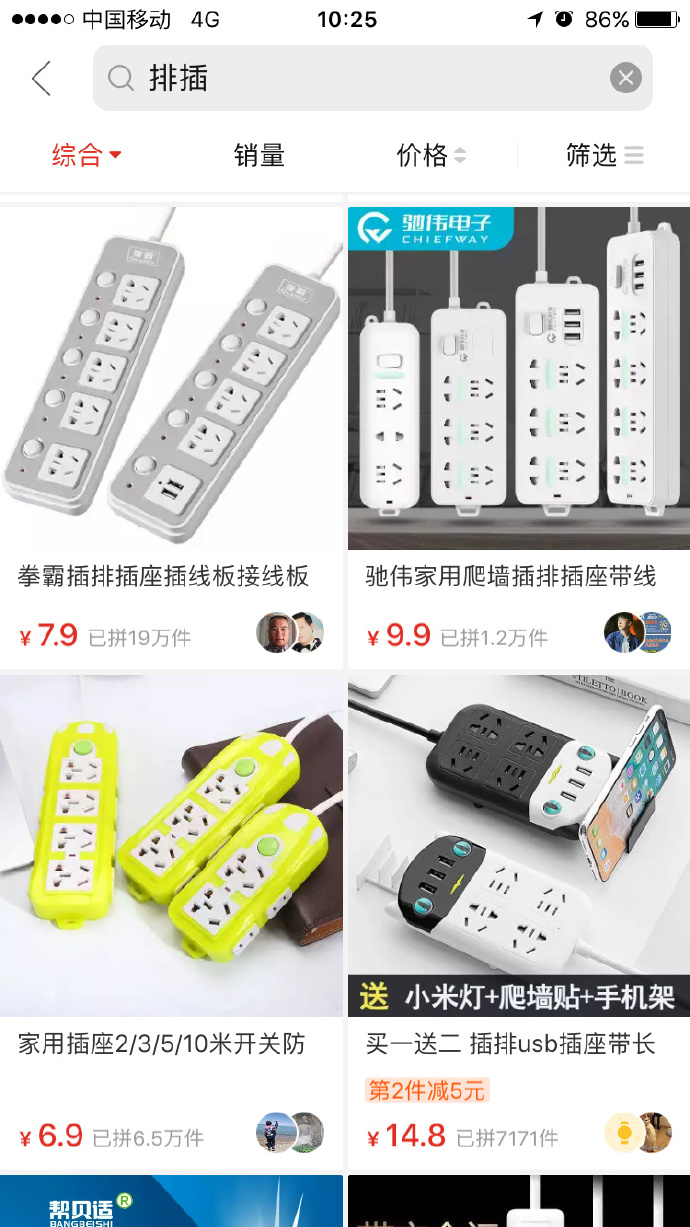
Task: Clear the search text
Action: click(626, 78)
